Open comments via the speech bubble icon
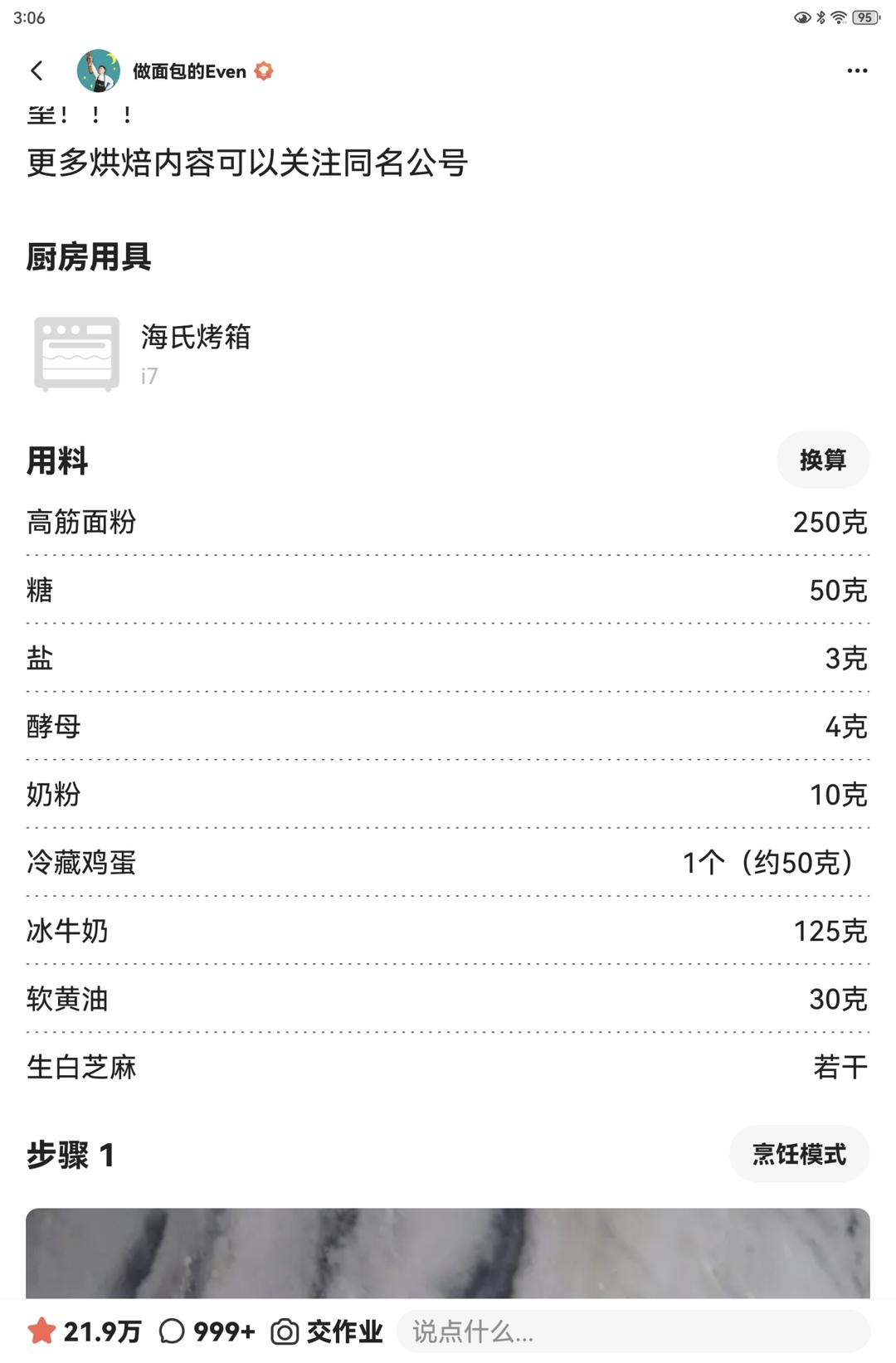The image size is (896, 1363). pos(171,1331)
